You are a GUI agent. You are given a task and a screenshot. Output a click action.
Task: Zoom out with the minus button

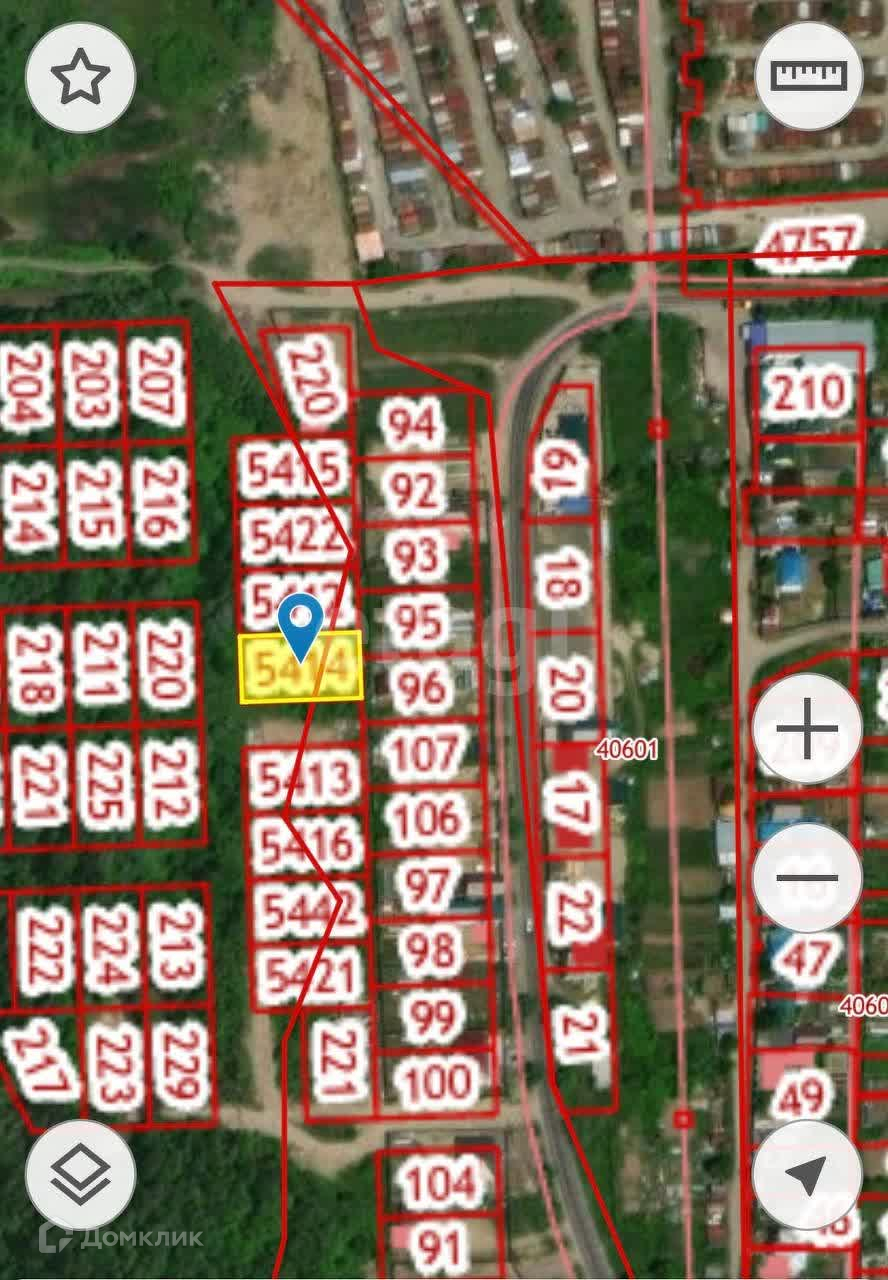[807, 879]
